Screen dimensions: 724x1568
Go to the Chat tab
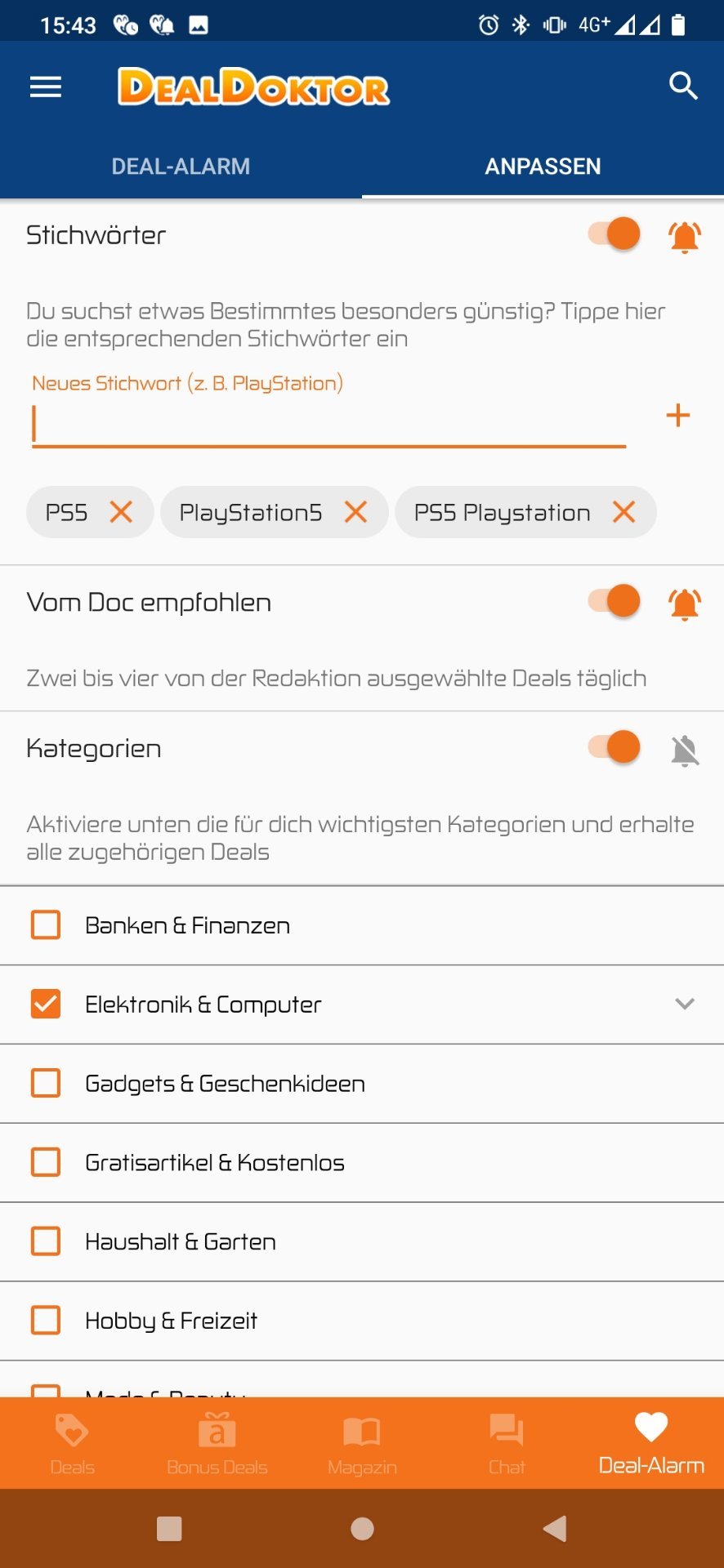click(507, 1444)
